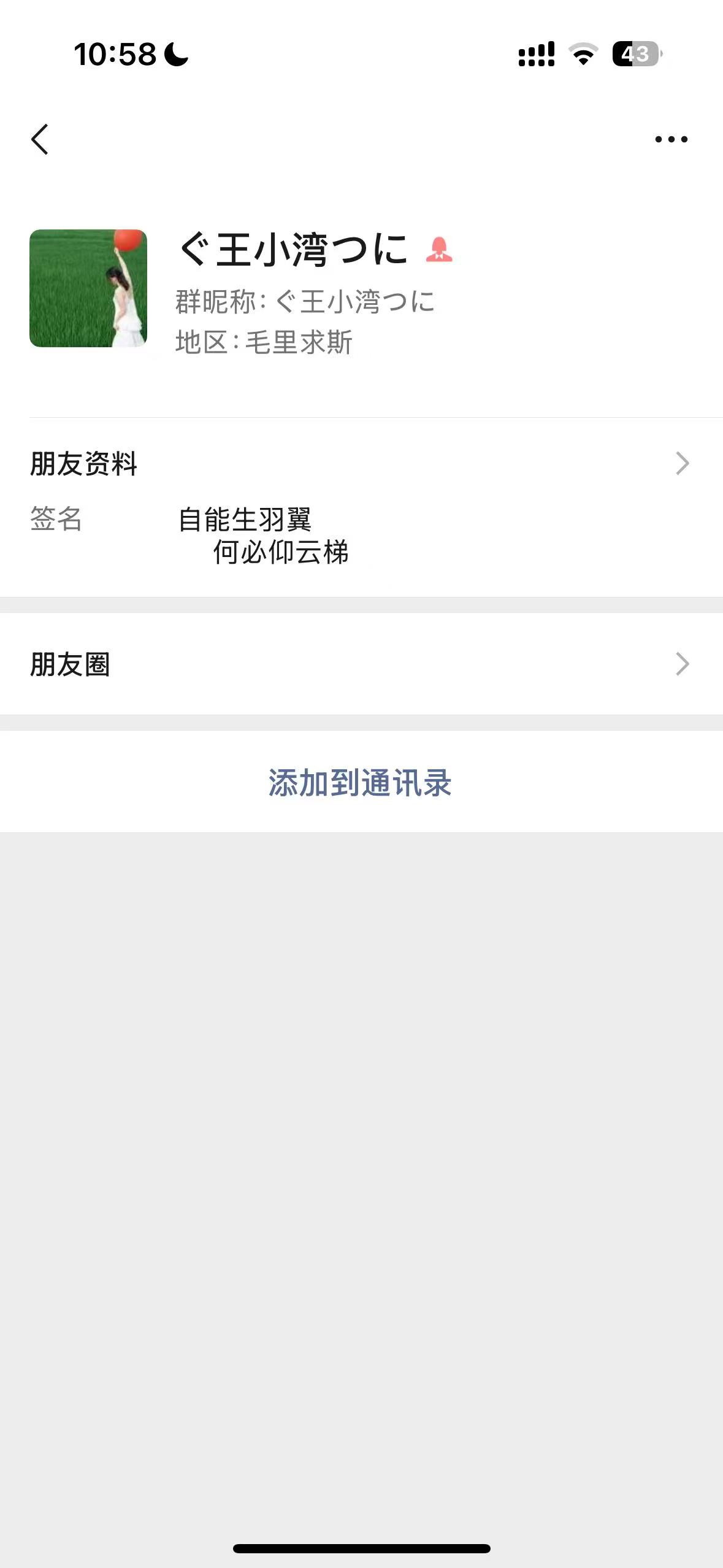Viewport: 723px width, 1568px height.
Task: Tap the region text 毛里求斯
Action: [x=300, y=342]
